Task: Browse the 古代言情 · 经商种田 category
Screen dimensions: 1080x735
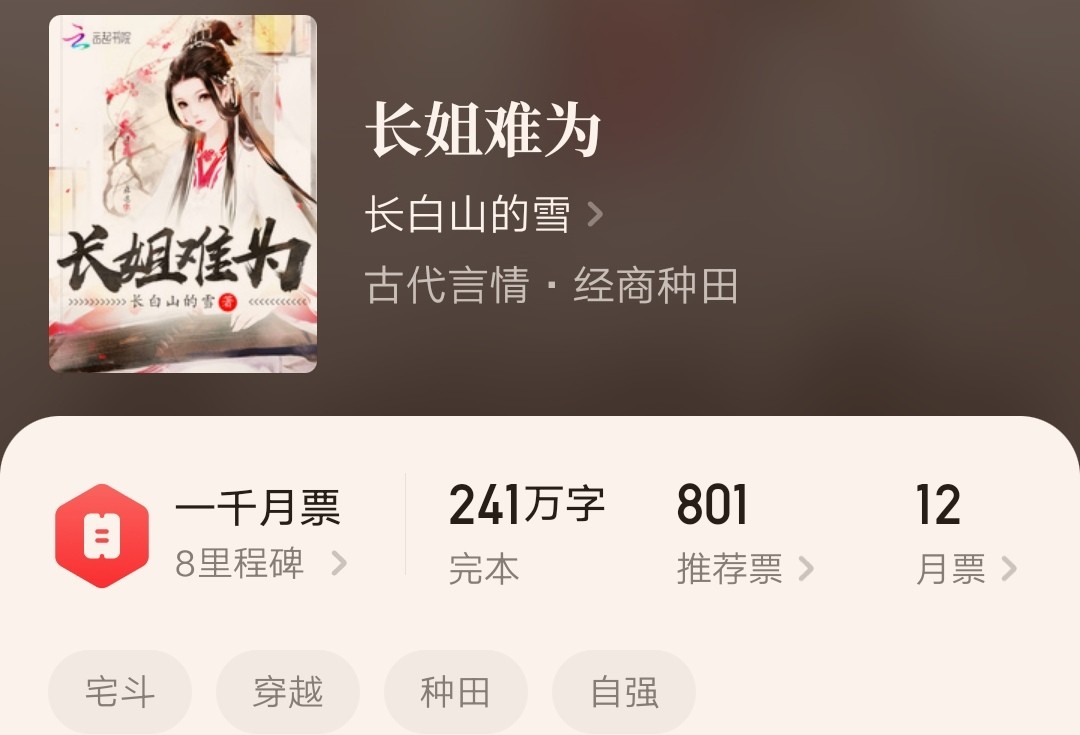Action: [x=551, y=286]
